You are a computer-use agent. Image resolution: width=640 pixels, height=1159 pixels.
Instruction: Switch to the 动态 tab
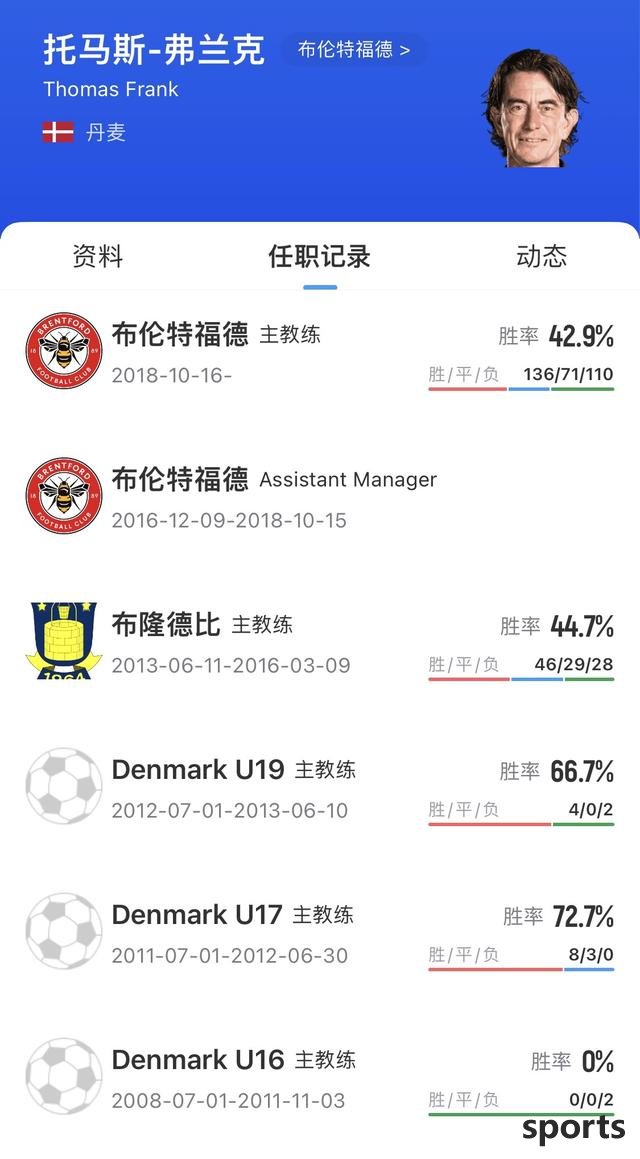pyautogui.click(x=541, y=256)
